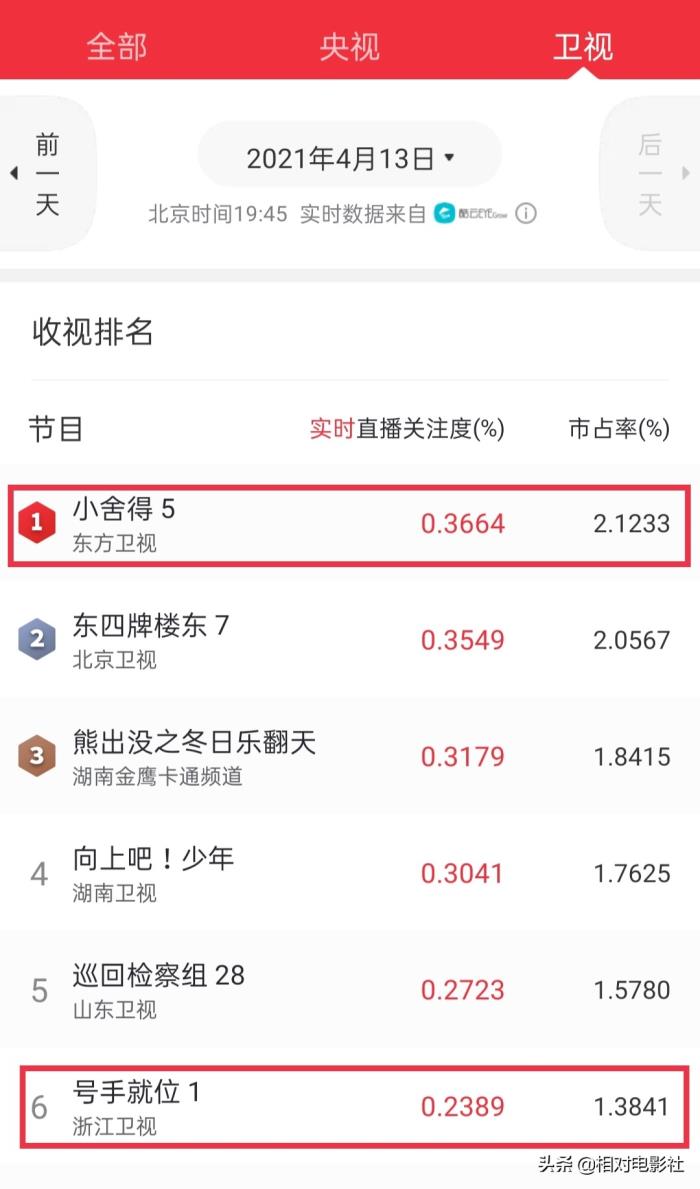
Task: Open the program 小舍得 5
Action: point(124,509)
